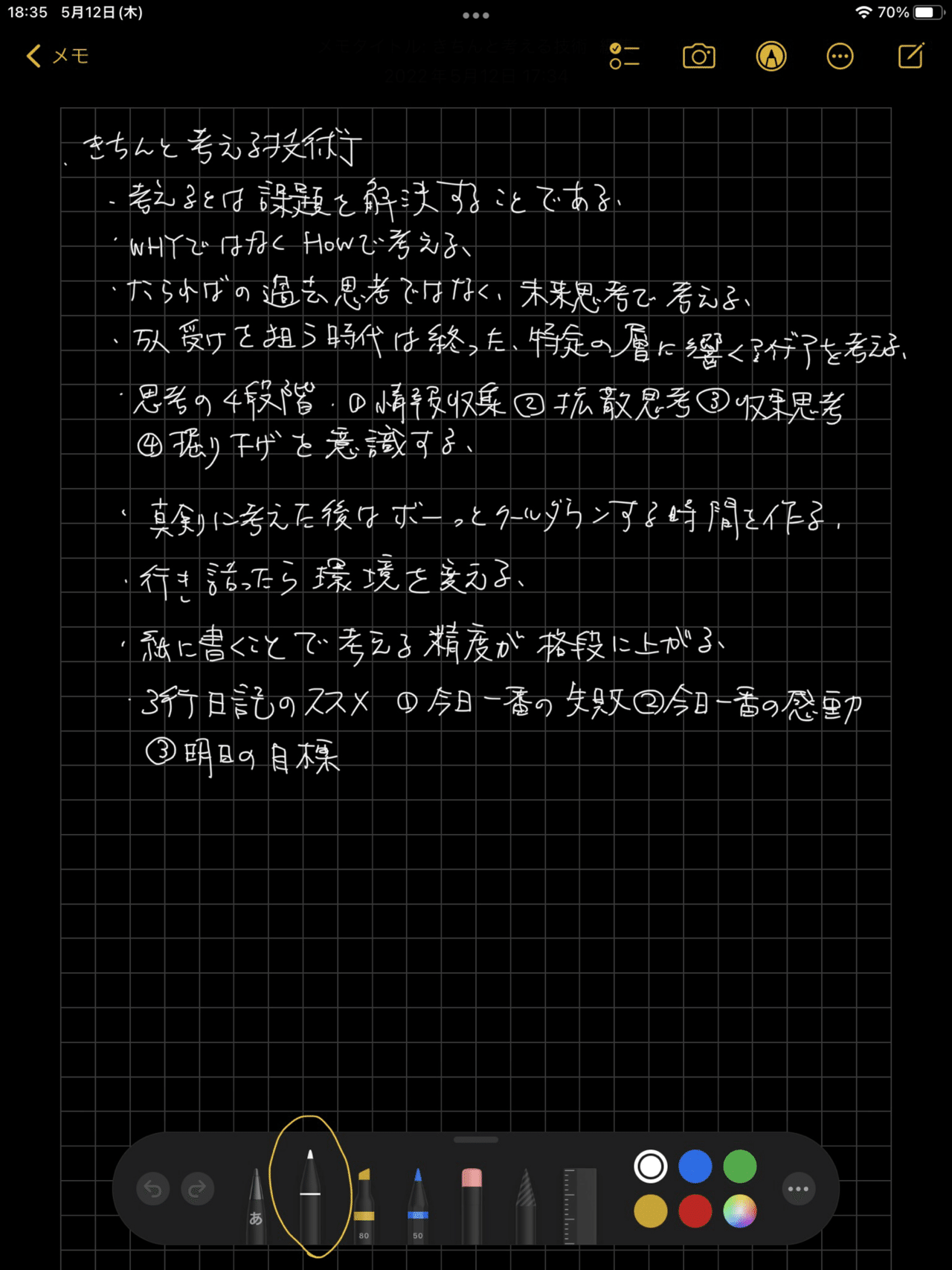Open the camera to insert a photo
Image resolution: width=952 pixels, height=1270 pixels.
pos(698,56)
